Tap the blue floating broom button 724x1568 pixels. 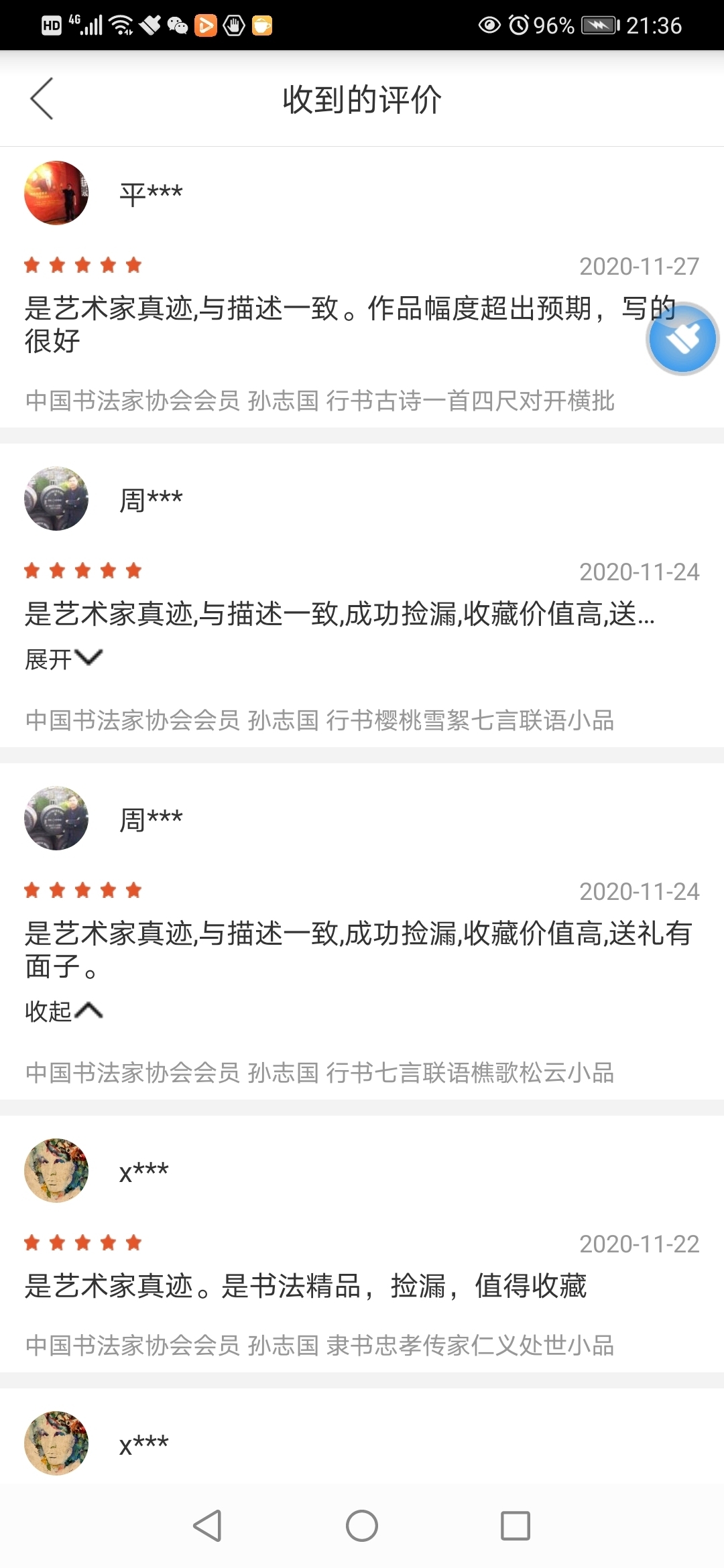682,338
